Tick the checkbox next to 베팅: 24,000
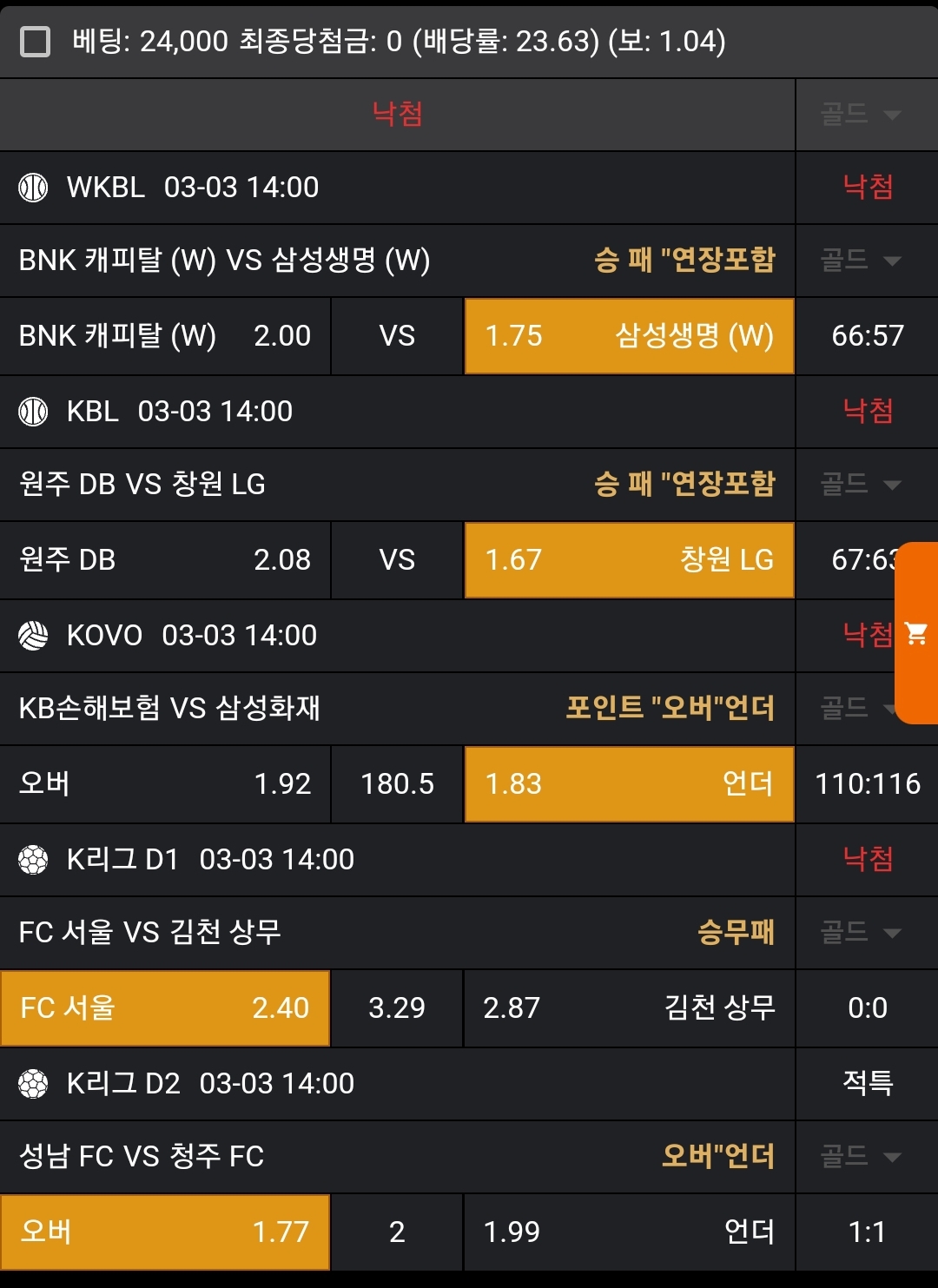Screen dimensions: 938x1288 pyautogui.click(x=35, y=41)
